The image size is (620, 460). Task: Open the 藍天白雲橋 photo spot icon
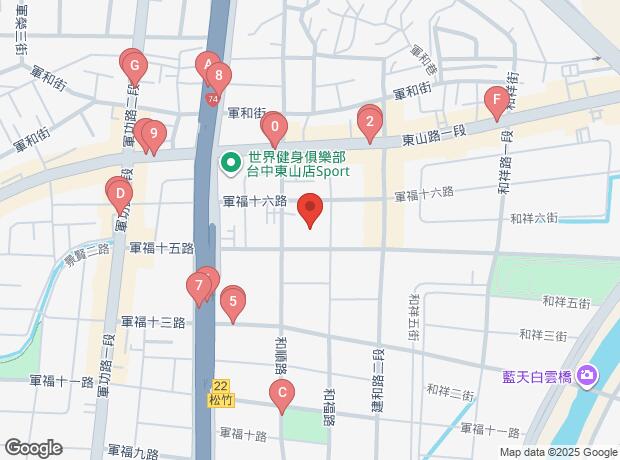tap(587, 377)
